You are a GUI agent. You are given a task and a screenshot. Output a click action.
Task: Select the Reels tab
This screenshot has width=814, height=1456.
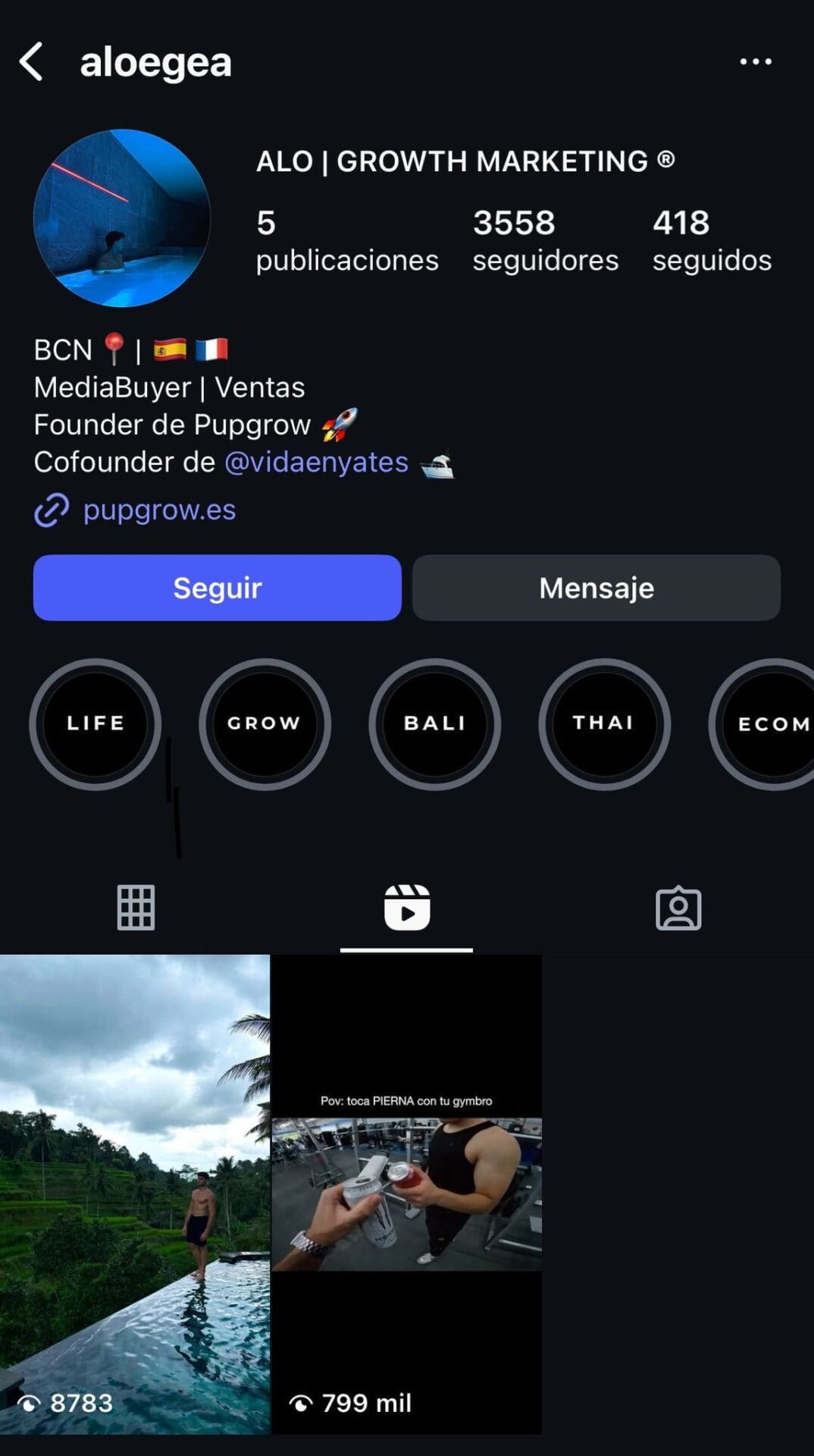[407, 907]
